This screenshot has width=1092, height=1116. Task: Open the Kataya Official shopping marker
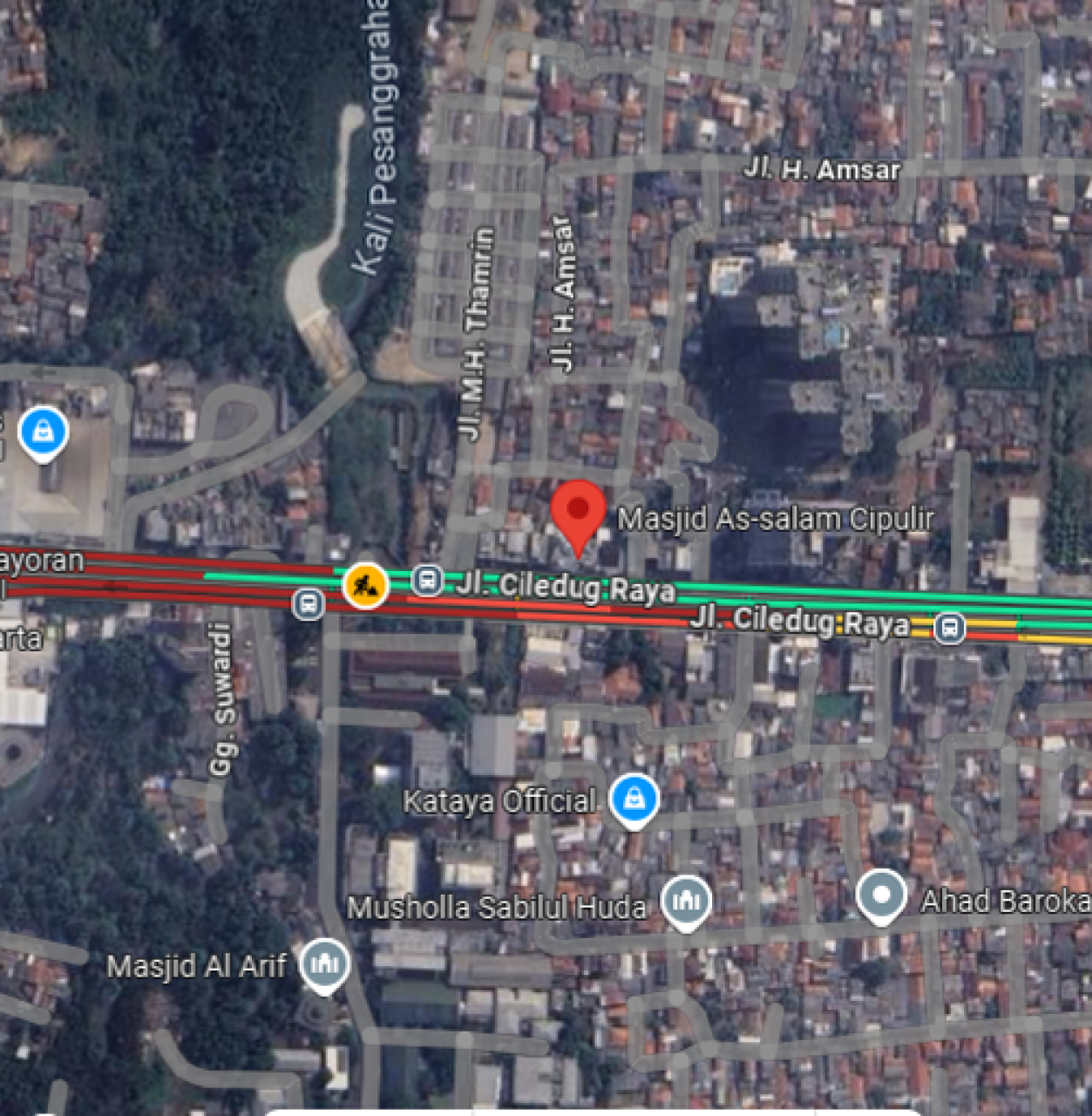click(x=634, y=799)
